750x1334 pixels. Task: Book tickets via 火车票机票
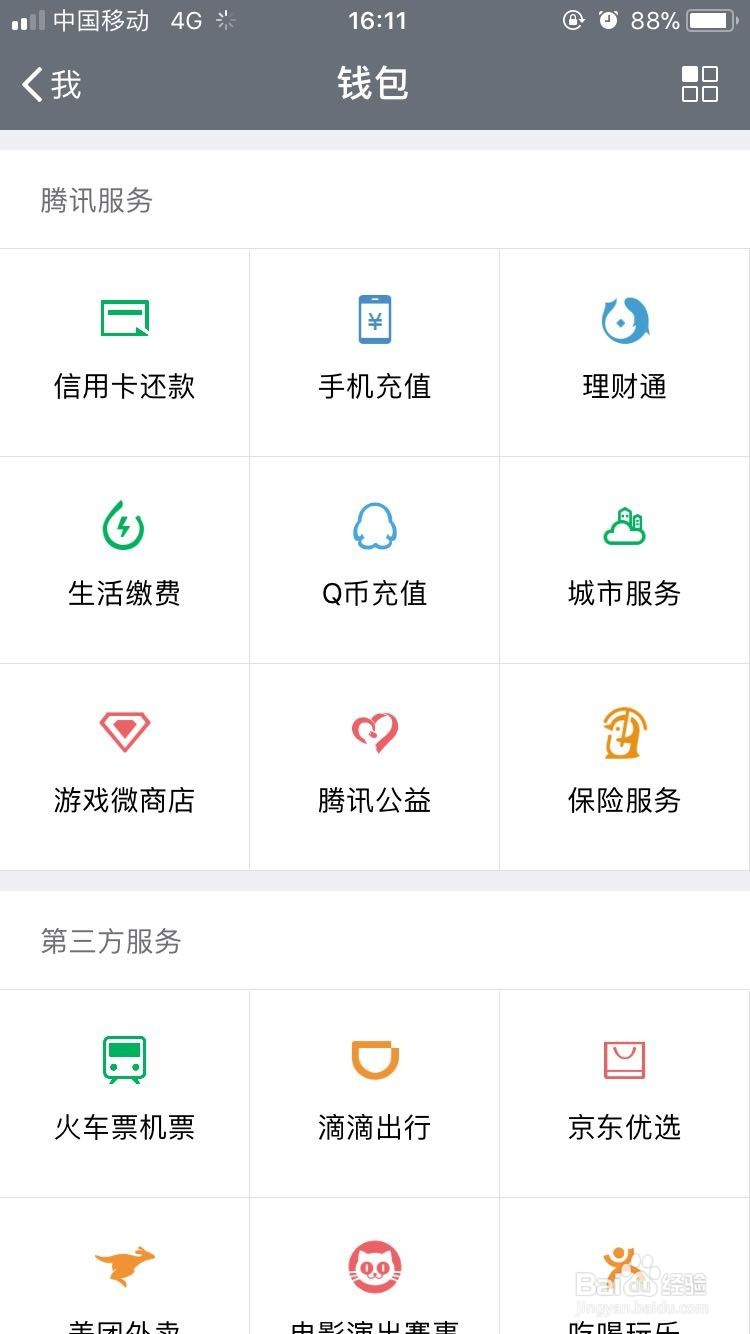point(124,1093)
